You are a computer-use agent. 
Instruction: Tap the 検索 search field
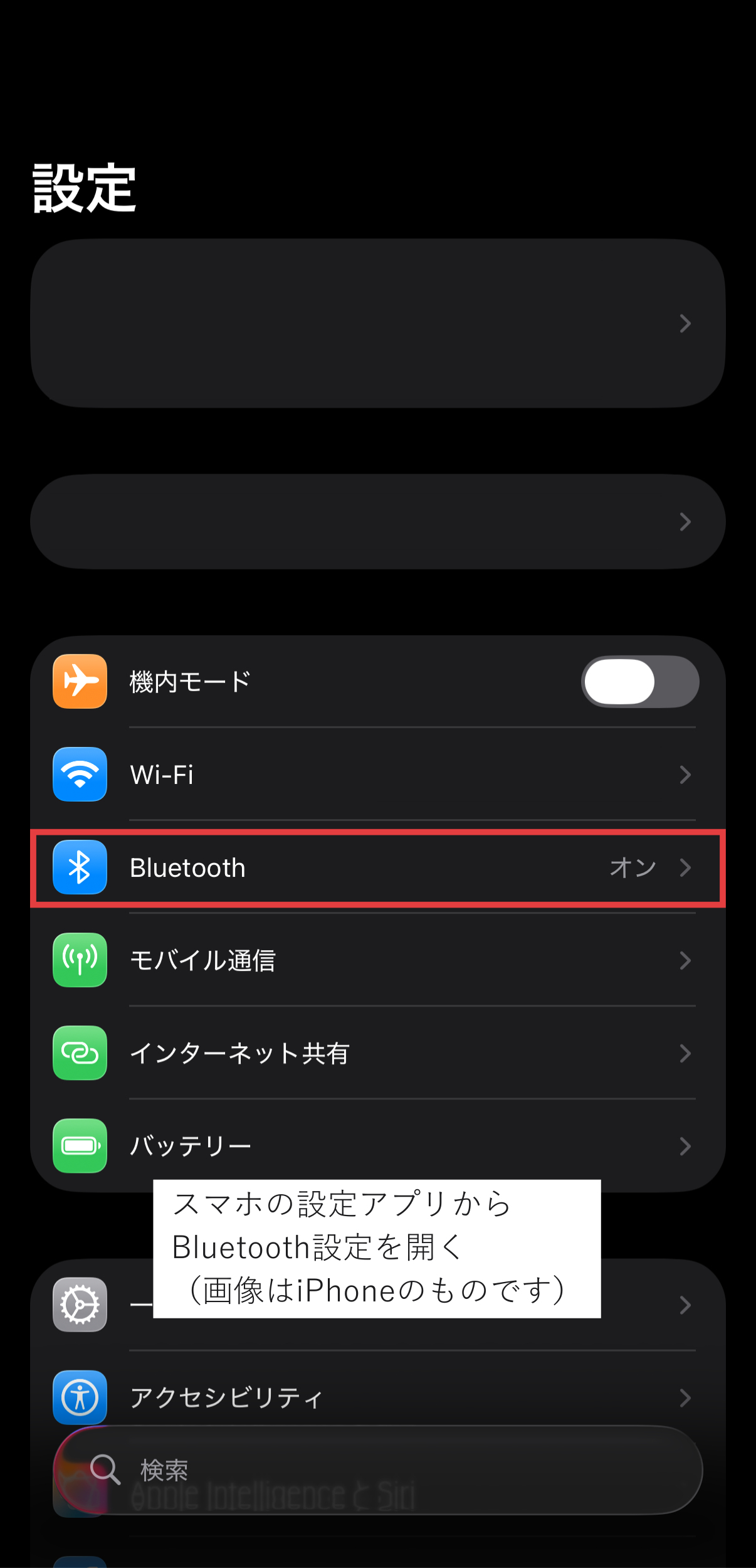click(378, 1470)
